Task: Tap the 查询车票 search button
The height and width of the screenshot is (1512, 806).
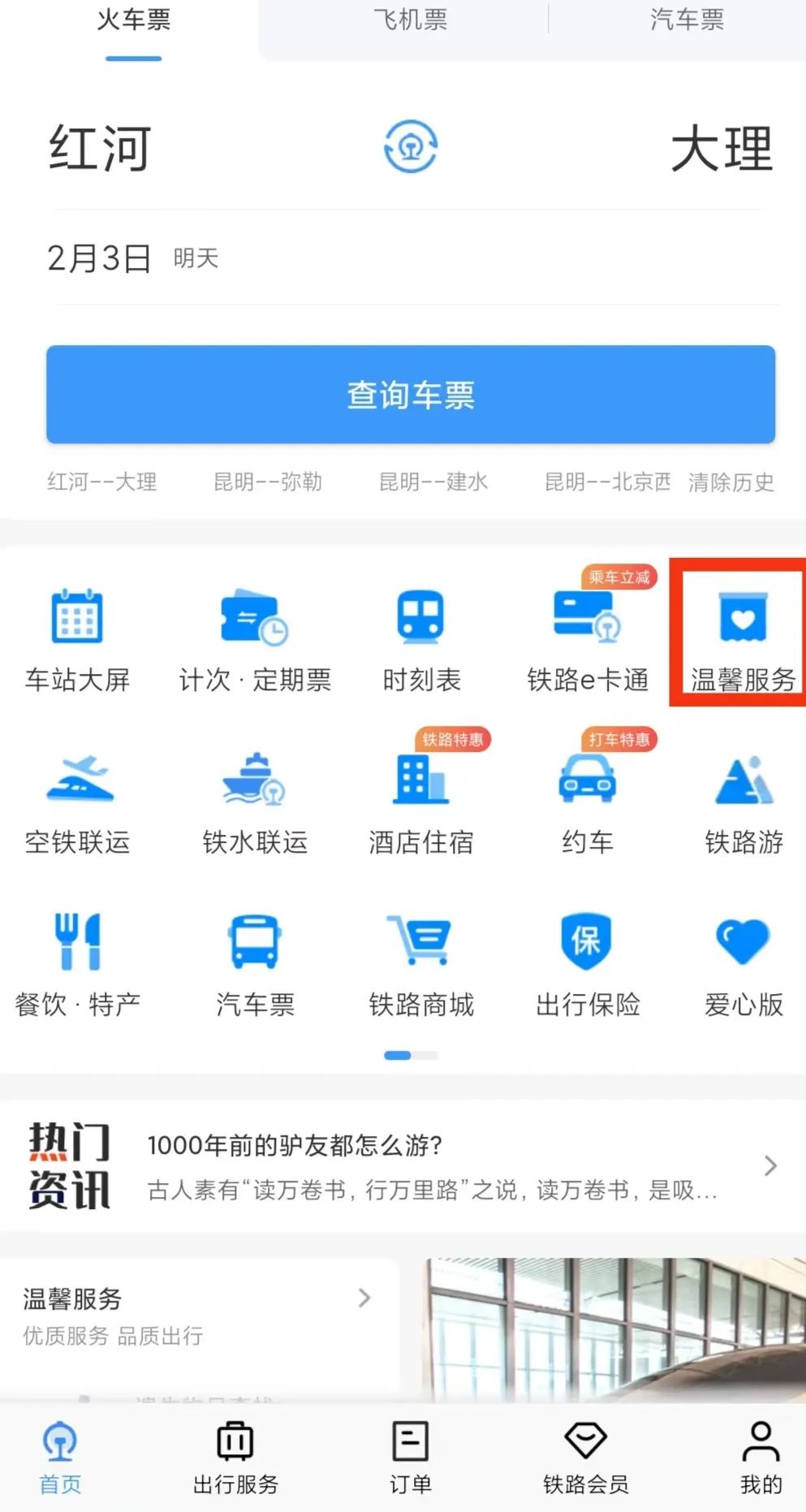Action: pos(409,395)
